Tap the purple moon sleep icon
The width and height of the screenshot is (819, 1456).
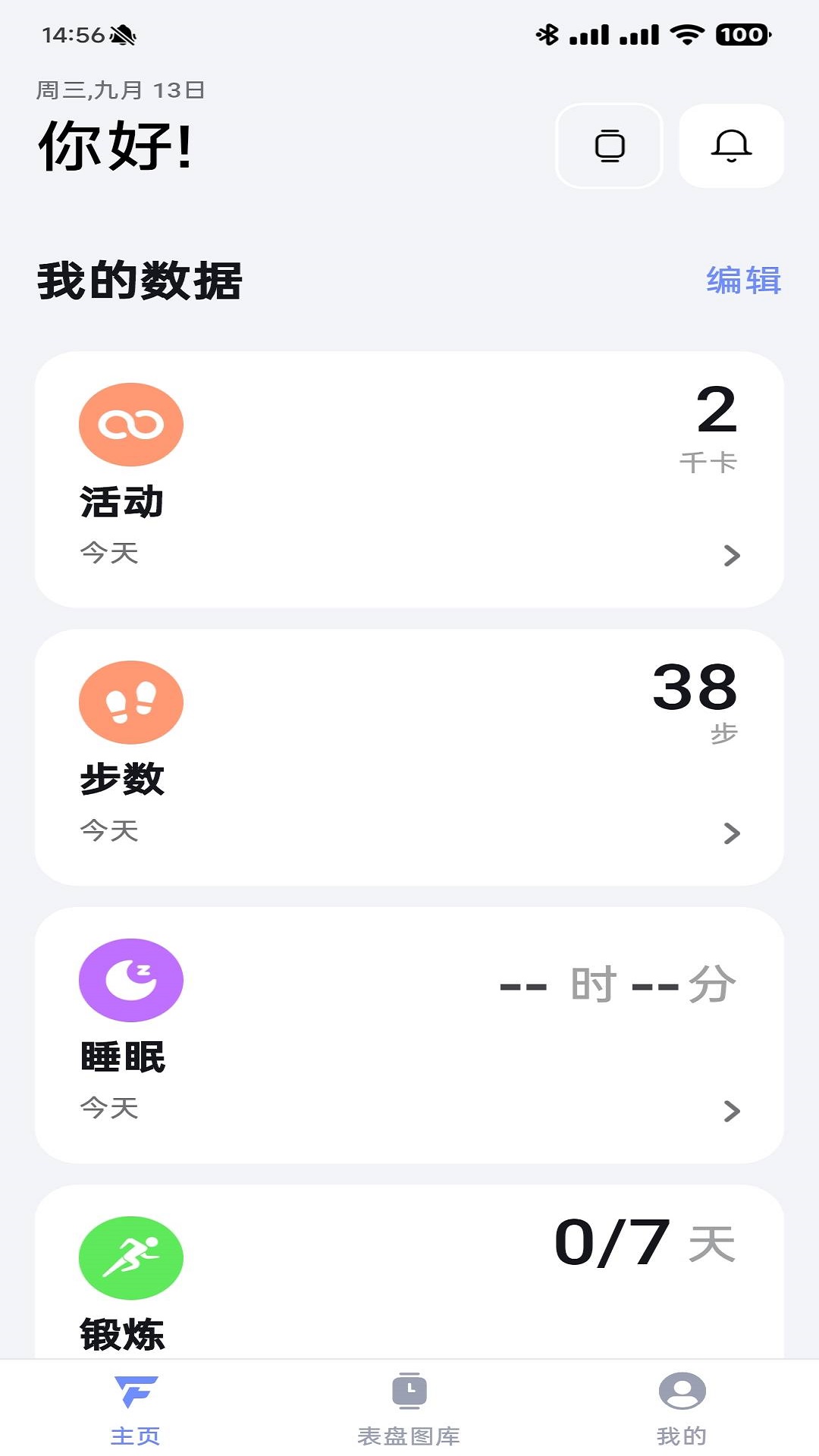pyautogui.click(x=130, y=979)
